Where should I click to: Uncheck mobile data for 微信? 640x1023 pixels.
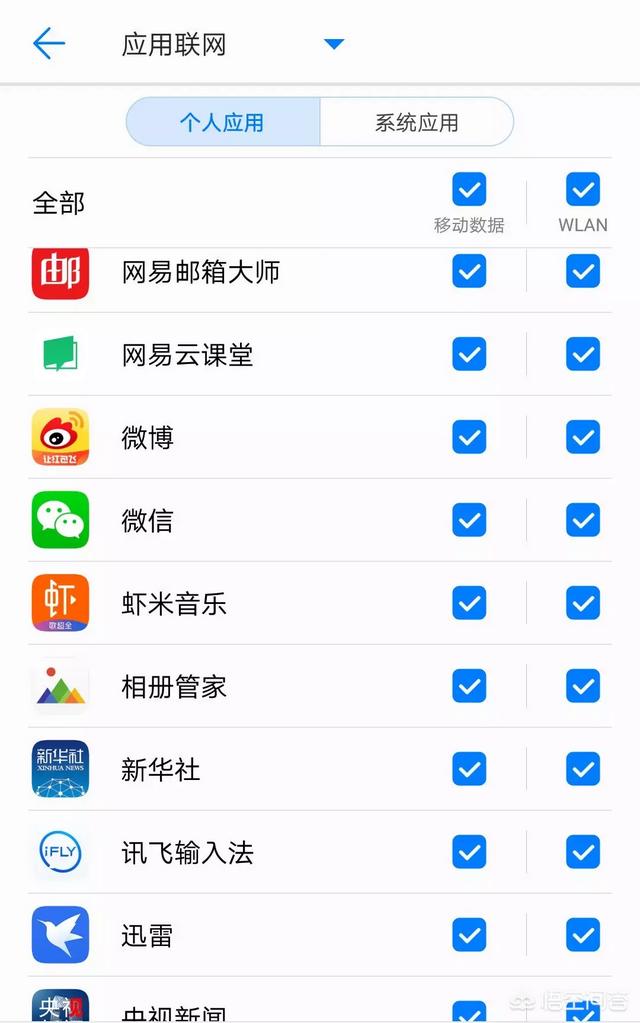click(x=469, y=520)
